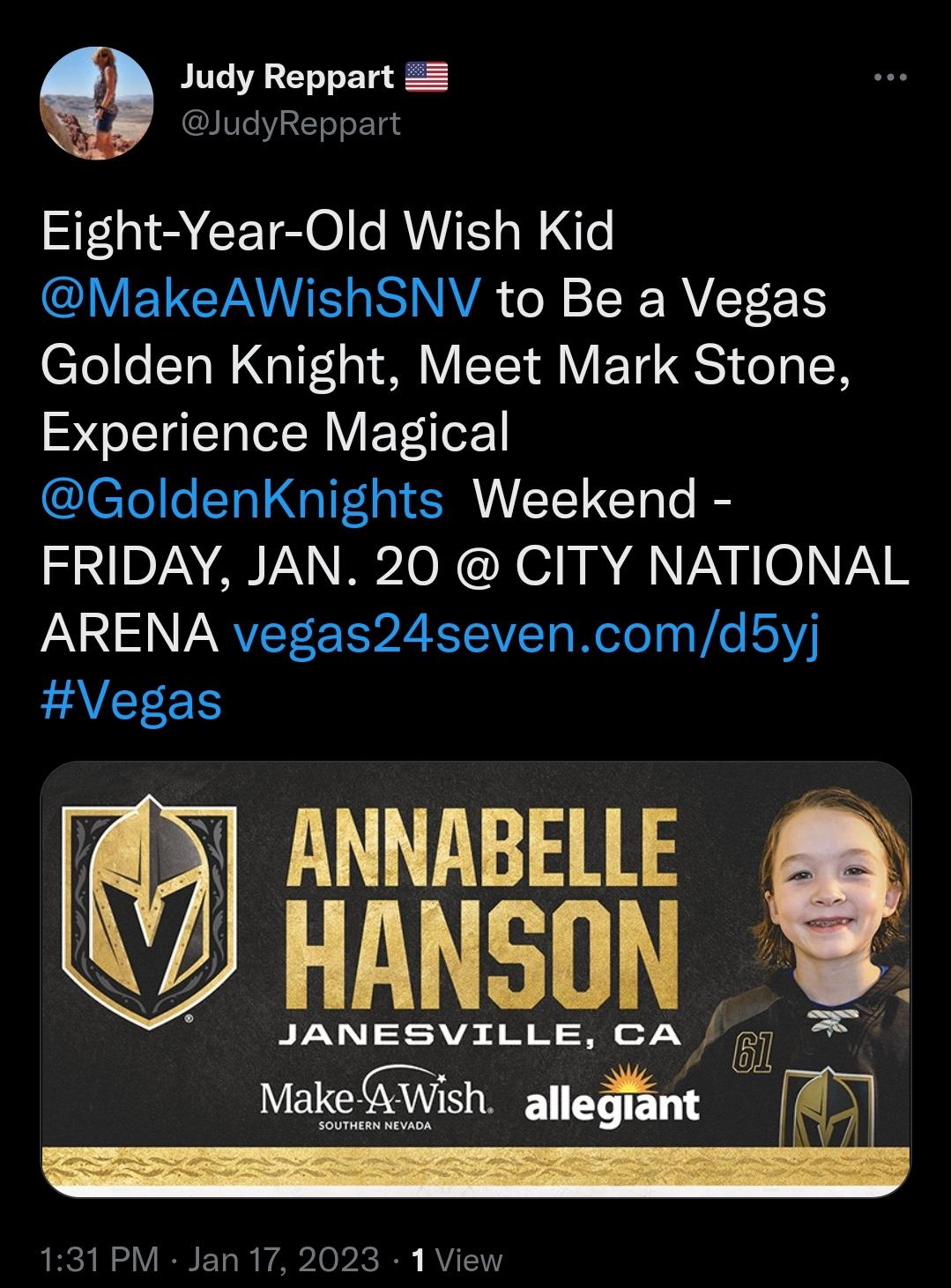Open the #Vegas hashtag
The width and height of the screenshot is (951, 1288).
[x=131, y=701]
